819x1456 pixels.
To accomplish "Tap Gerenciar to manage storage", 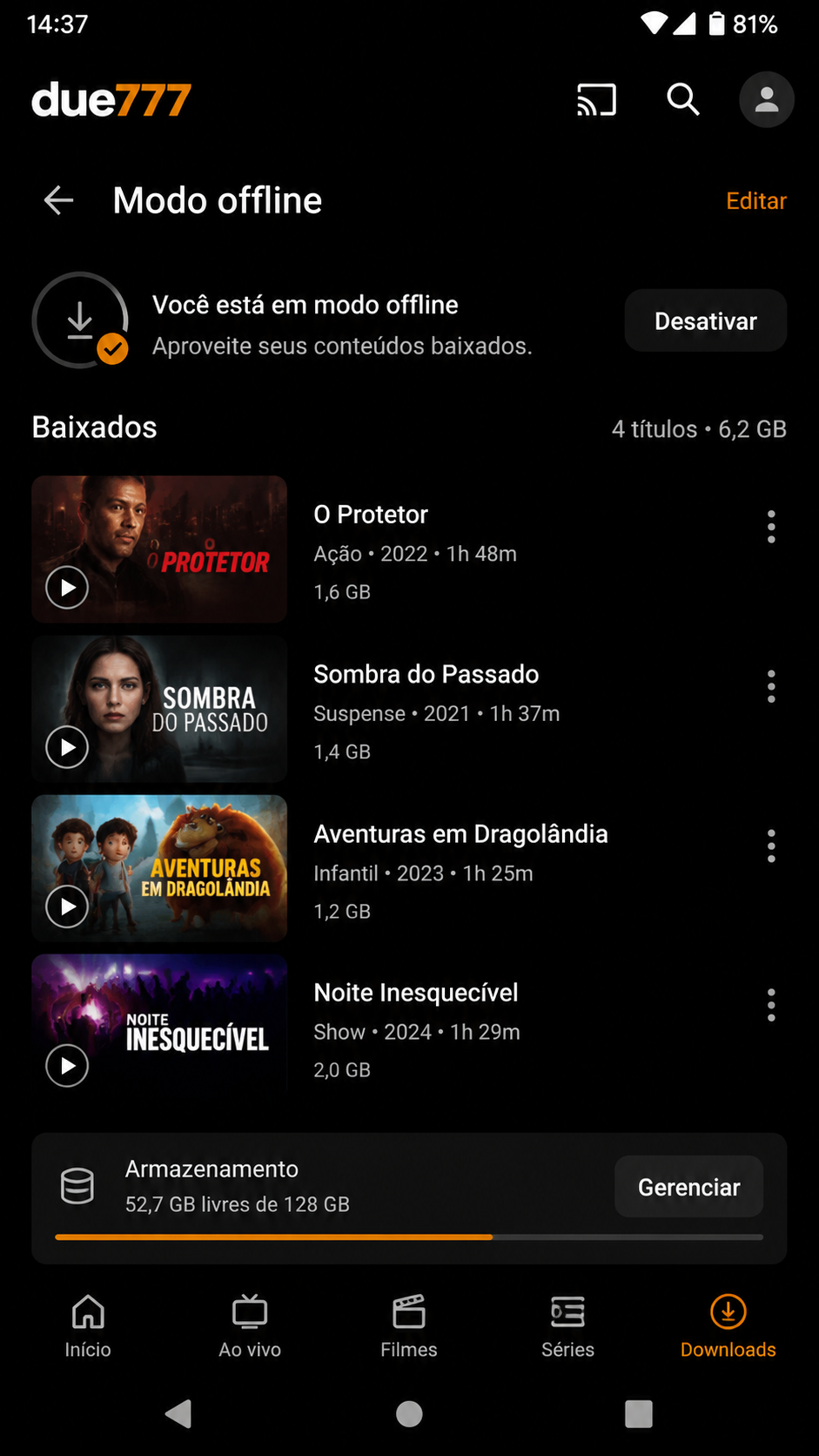I will 688,1187.
